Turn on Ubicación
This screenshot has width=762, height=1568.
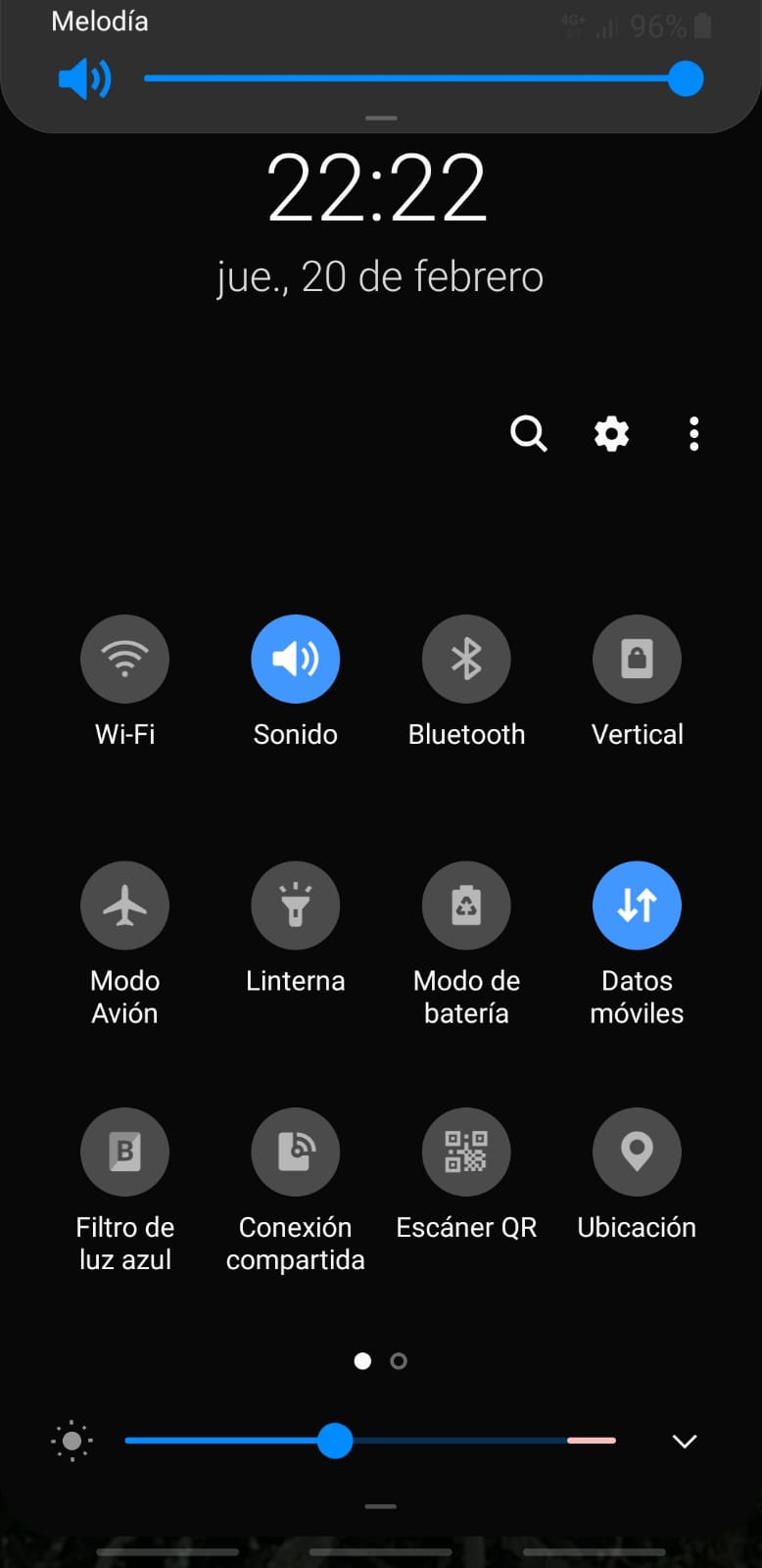coord(637,1151)
